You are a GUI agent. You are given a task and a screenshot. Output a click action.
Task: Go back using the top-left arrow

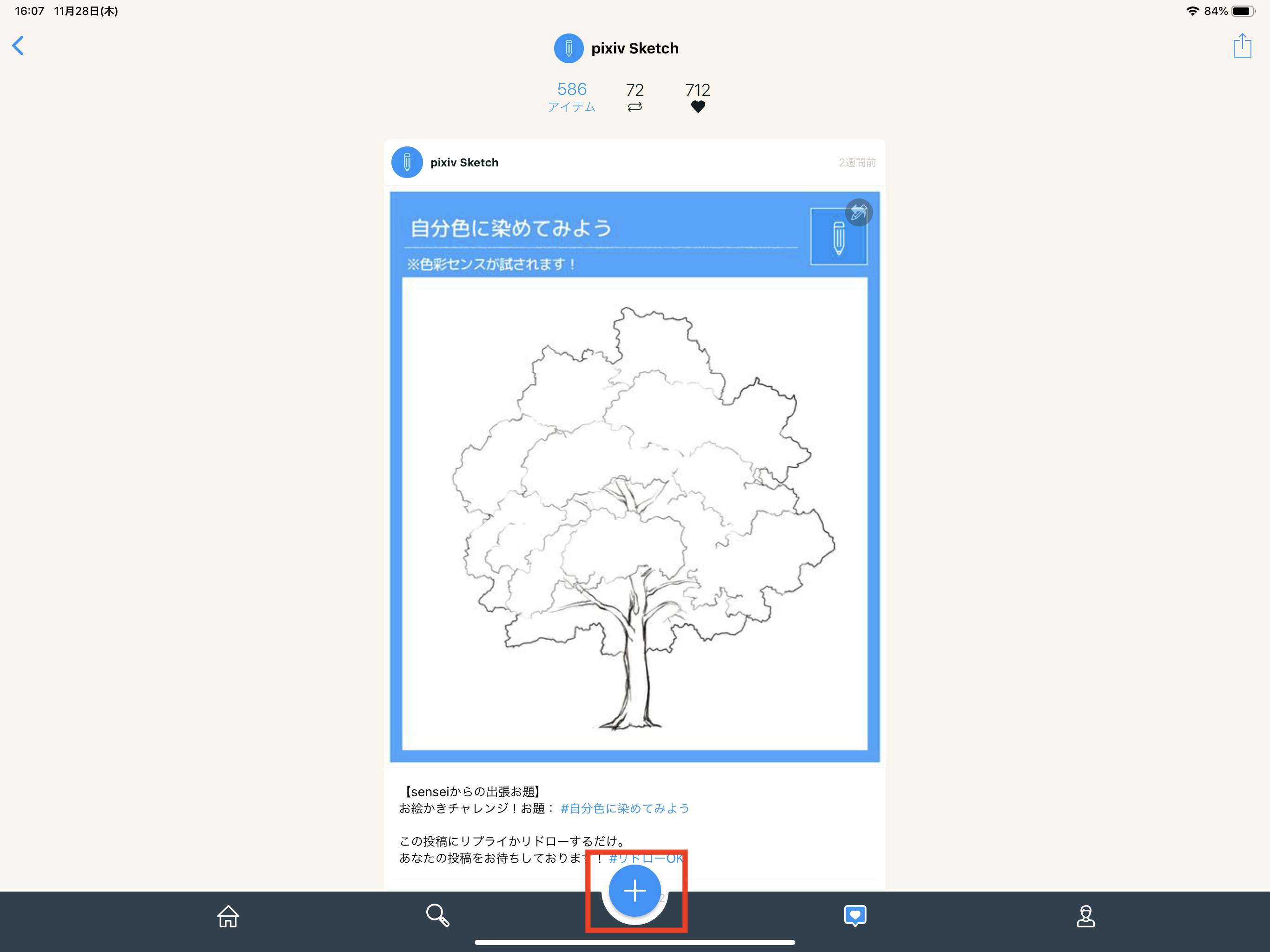pyautogui.click(x=19, y=46)
